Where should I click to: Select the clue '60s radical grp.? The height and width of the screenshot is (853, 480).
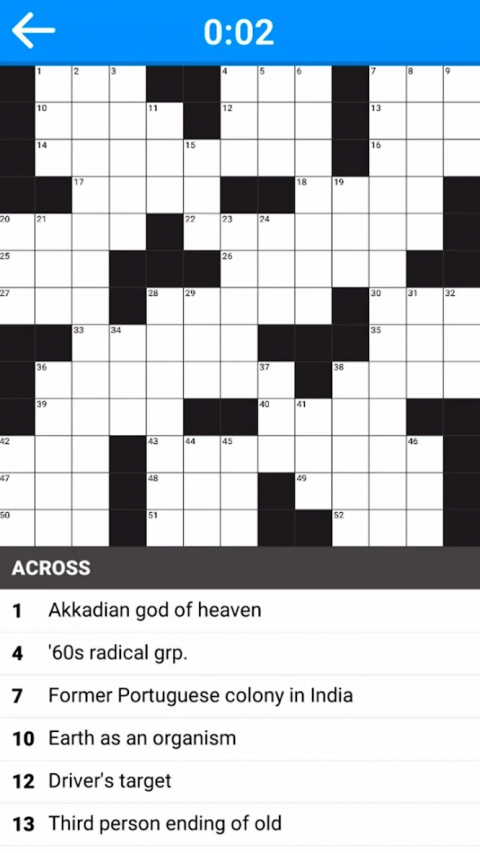240,653
